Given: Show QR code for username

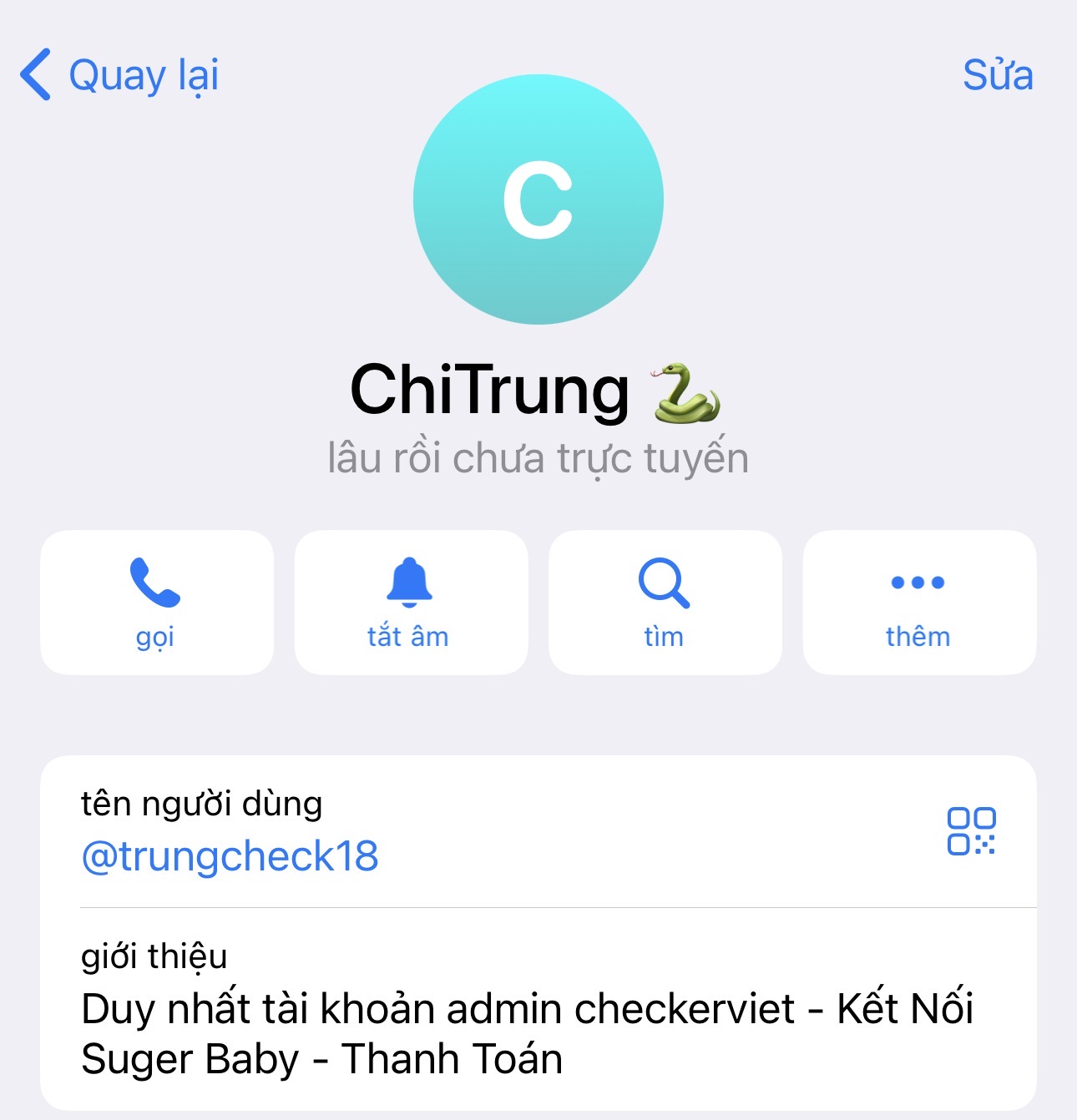Looking at the screenshot, I should point(971,831).
